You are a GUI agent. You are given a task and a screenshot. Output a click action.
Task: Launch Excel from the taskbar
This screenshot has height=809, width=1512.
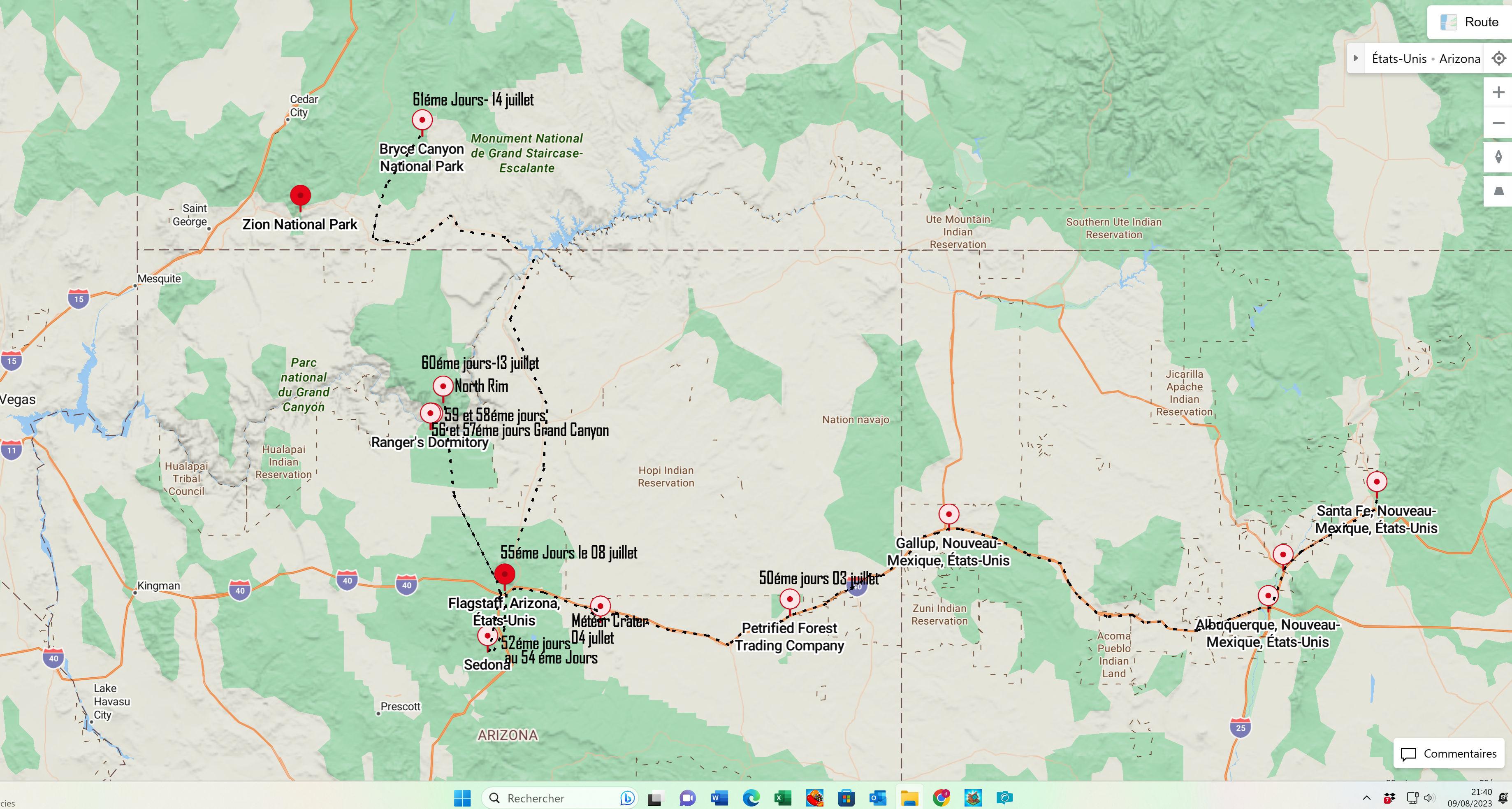tap(782, 798)
